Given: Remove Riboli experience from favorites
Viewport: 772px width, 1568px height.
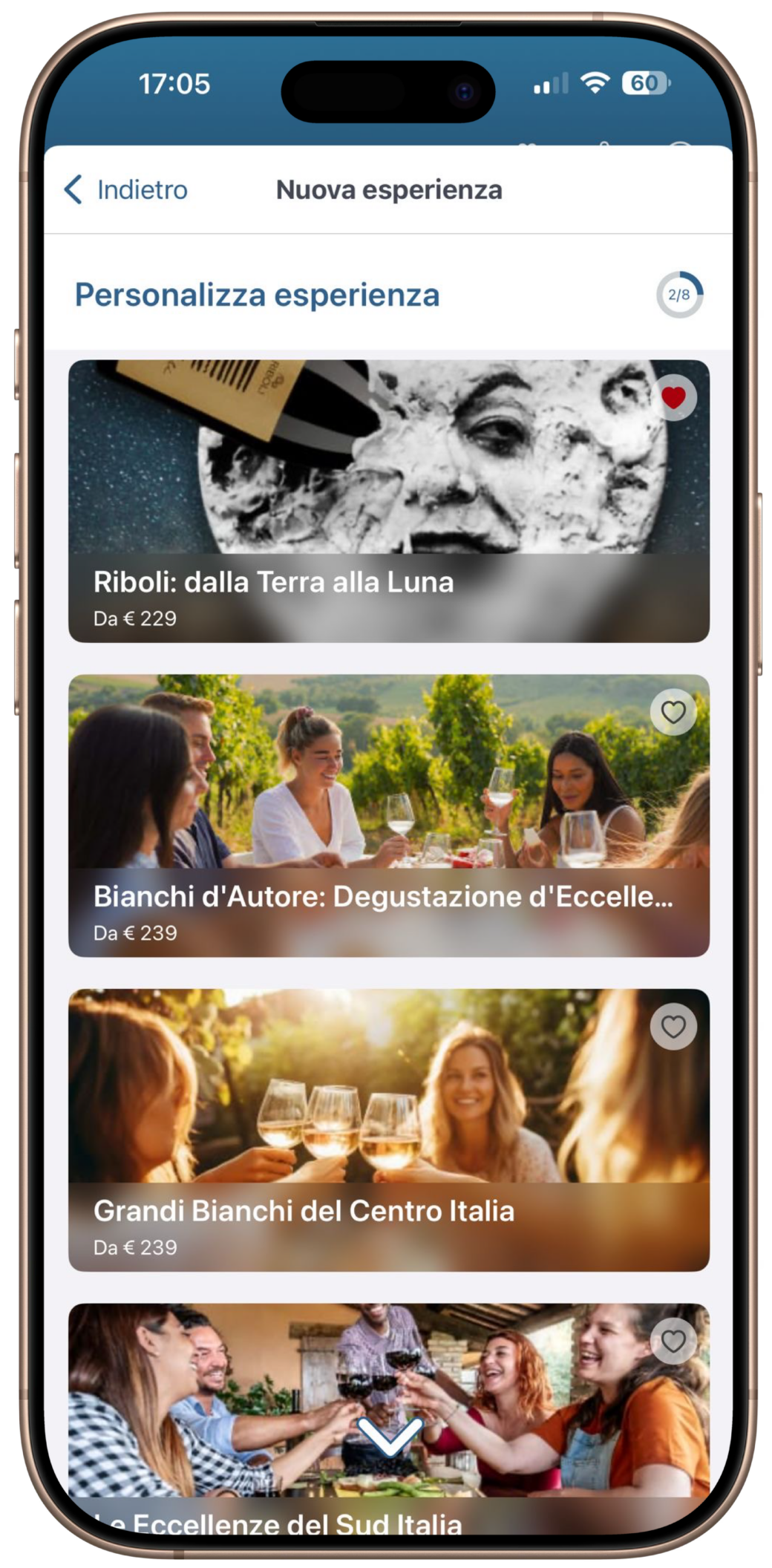Looking at the screenshot, I should coord(673,398).
